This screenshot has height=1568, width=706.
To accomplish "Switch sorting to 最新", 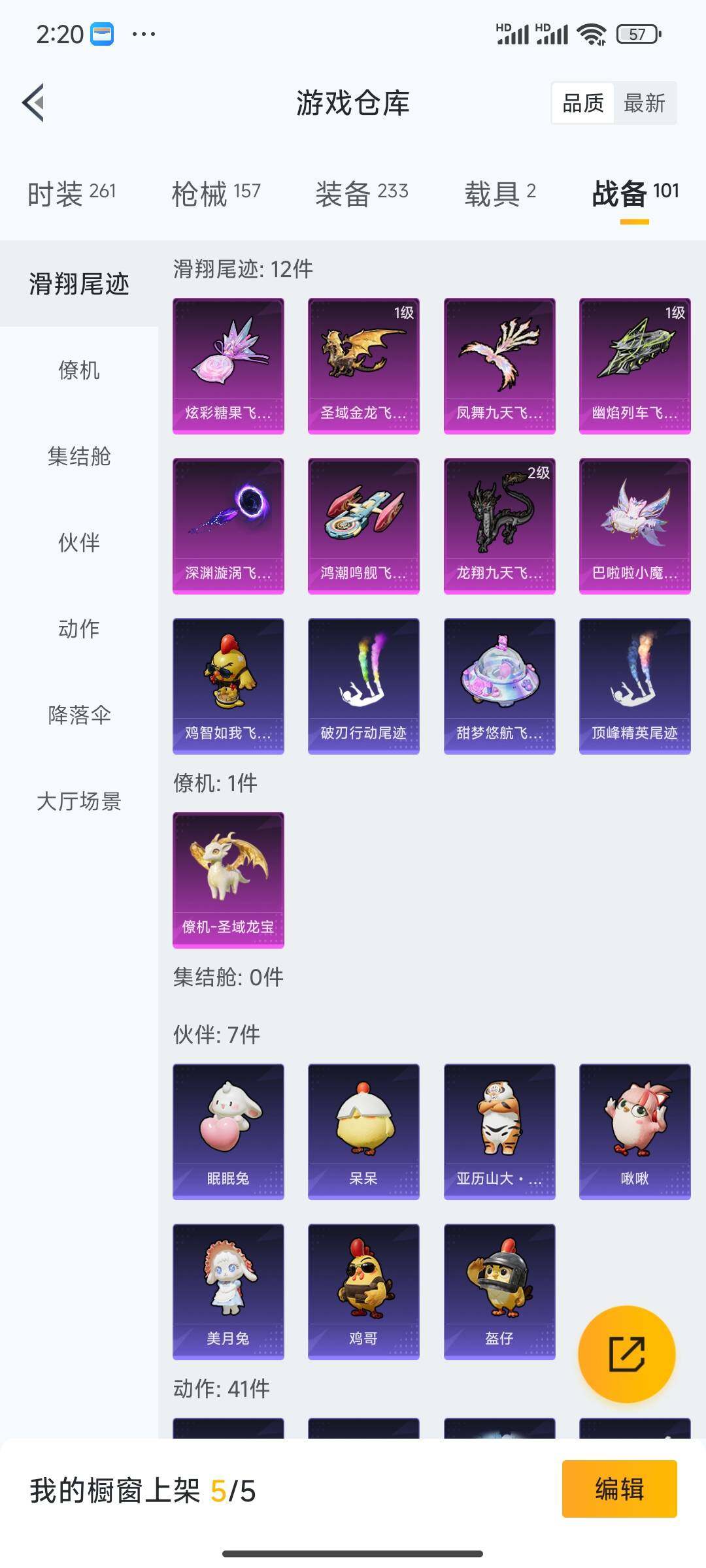I will [645, 103].
